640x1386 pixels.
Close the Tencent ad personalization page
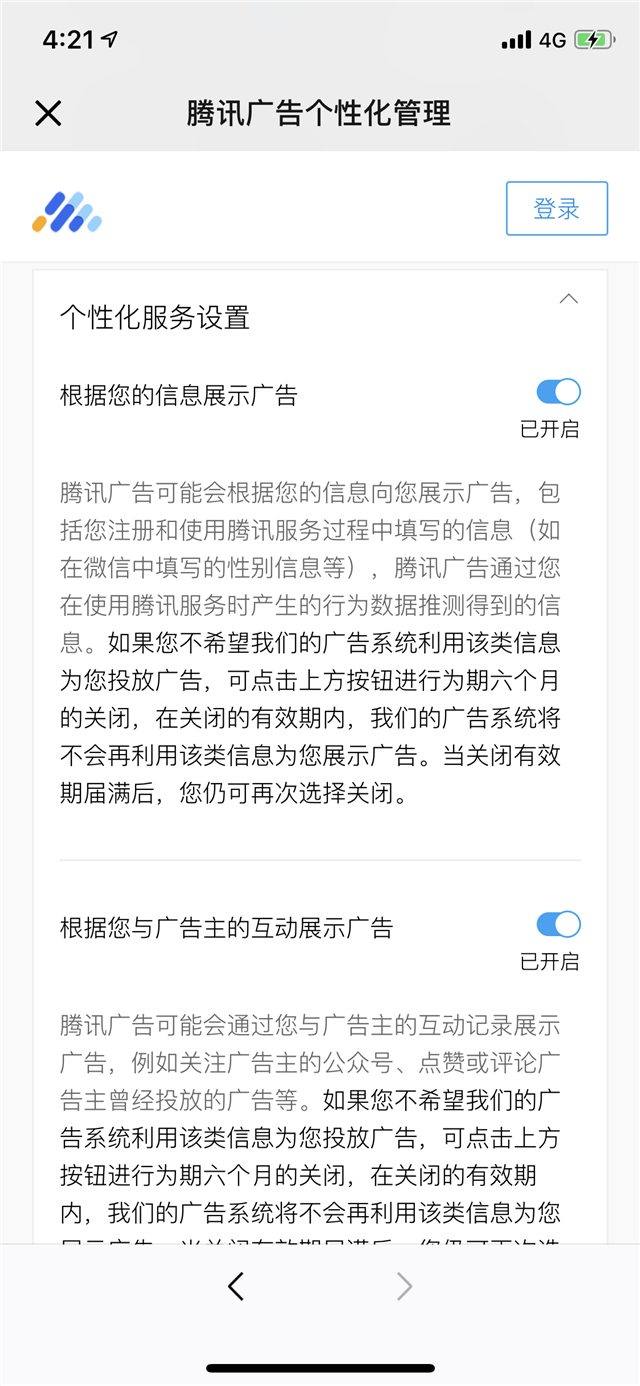(48, 113)
